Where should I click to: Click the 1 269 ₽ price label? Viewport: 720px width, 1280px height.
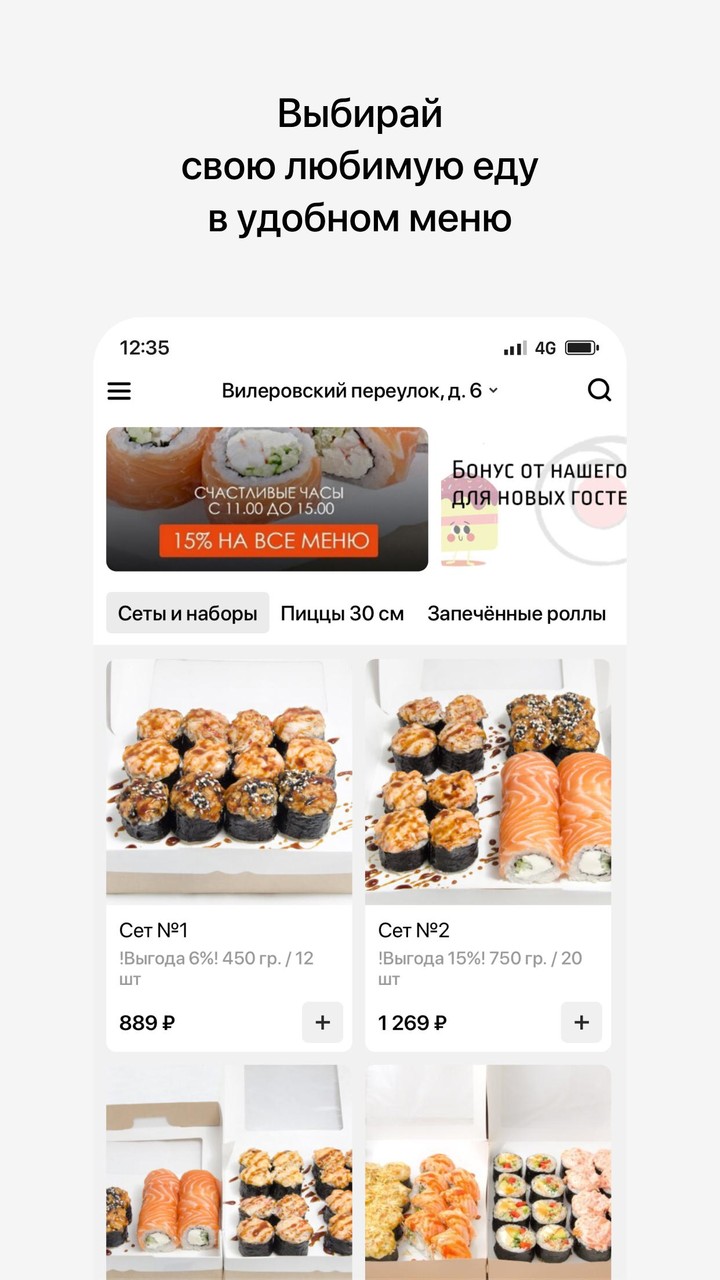tap(411, 1023)
